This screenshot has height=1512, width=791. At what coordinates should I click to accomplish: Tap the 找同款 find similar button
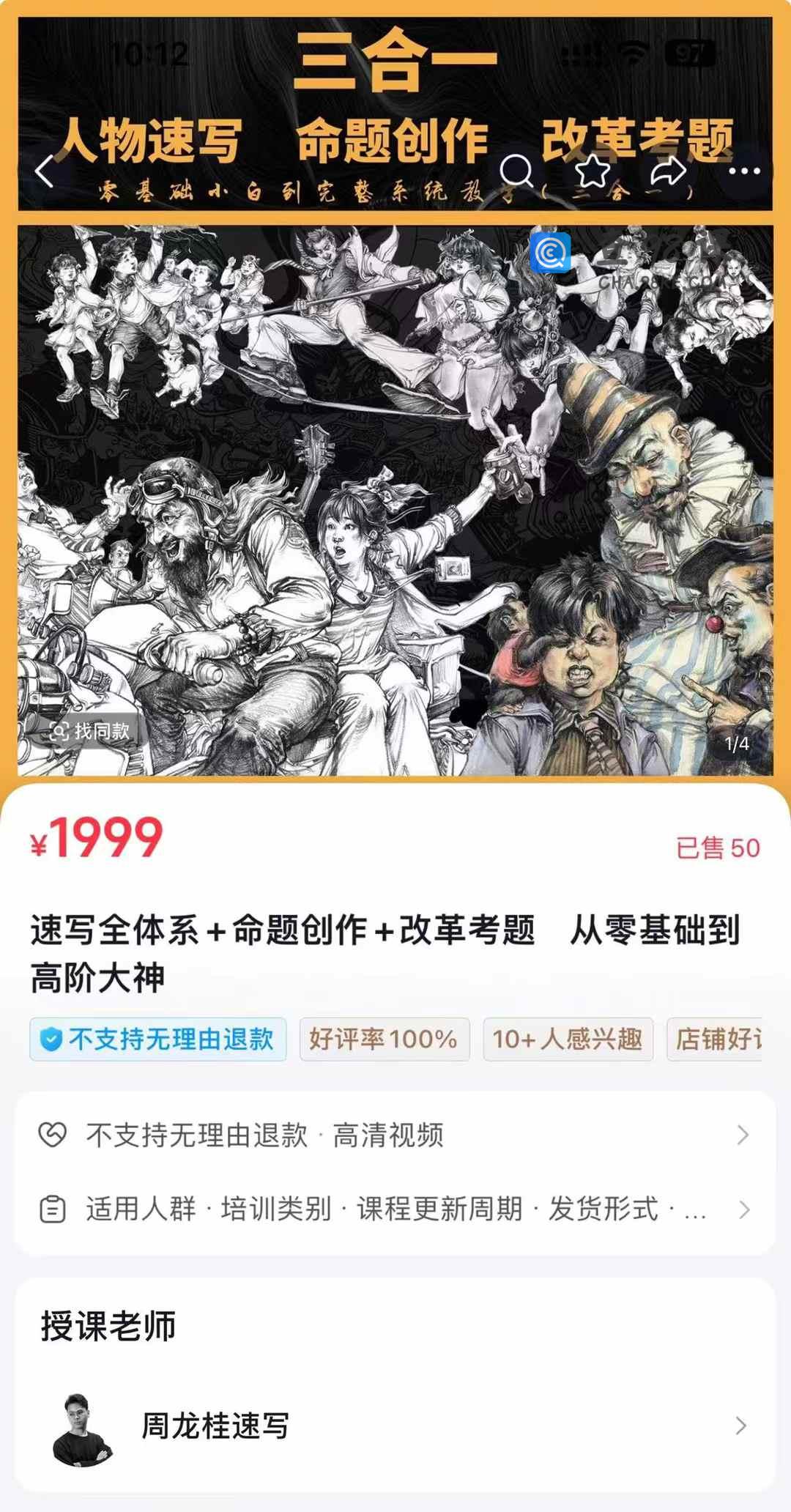click(x=90, y=731)
